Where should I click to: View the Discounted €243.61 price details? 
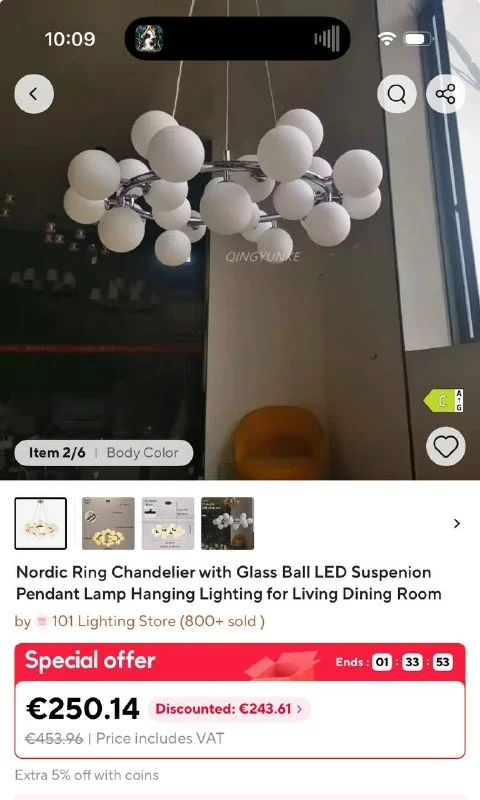(229, 709)
